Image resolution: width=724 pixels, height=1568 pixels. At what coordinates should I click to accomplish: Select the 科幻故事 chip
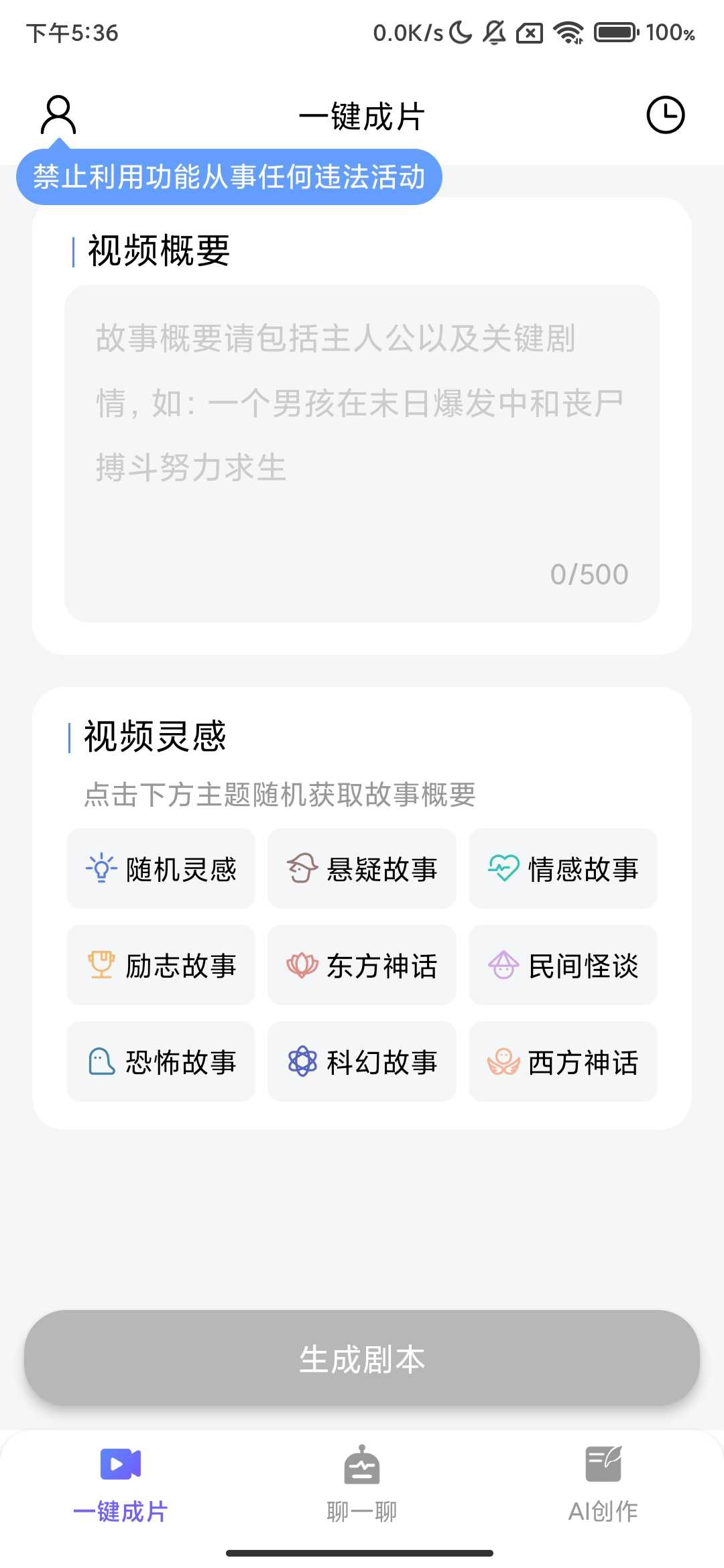point(362,1062)
